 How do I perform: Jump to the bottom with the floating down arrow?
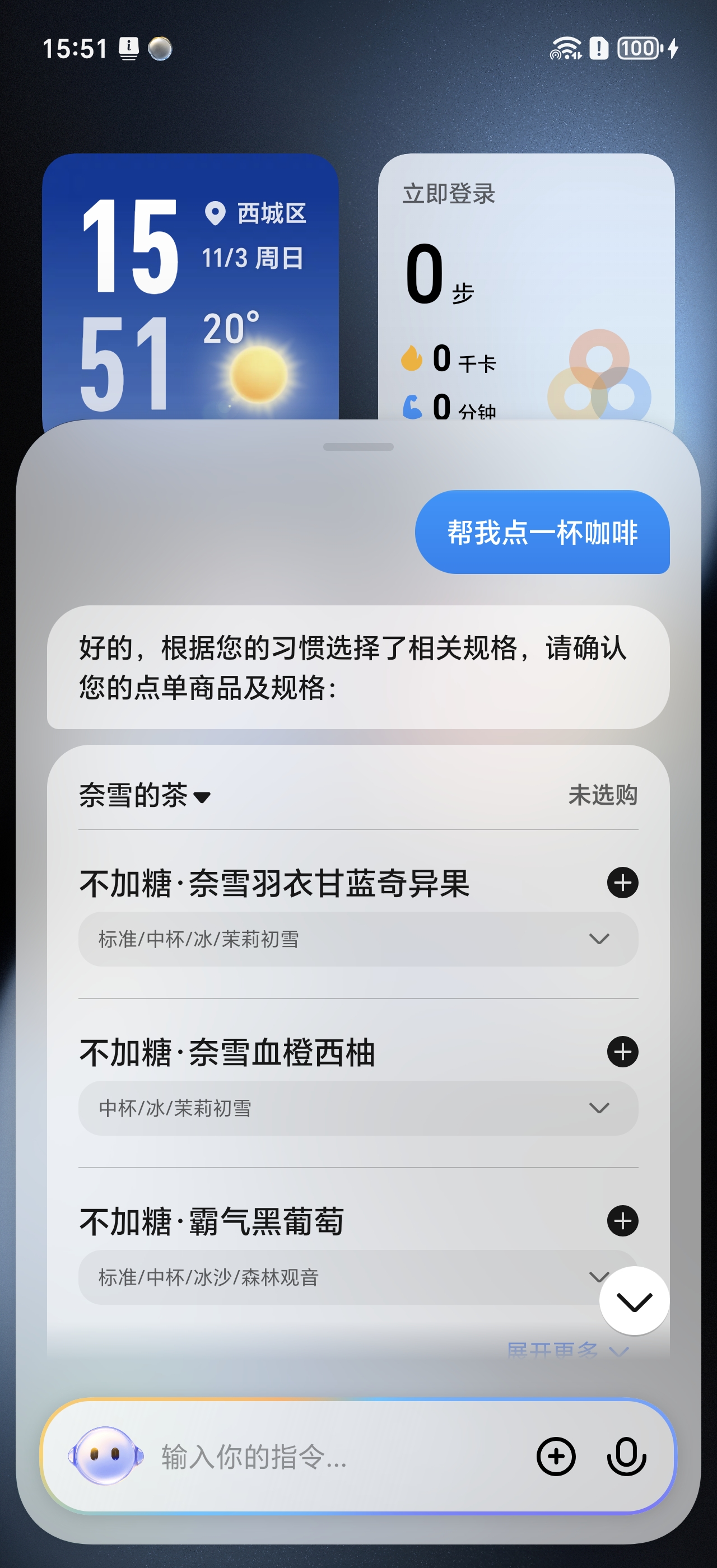pos(634,1301)
